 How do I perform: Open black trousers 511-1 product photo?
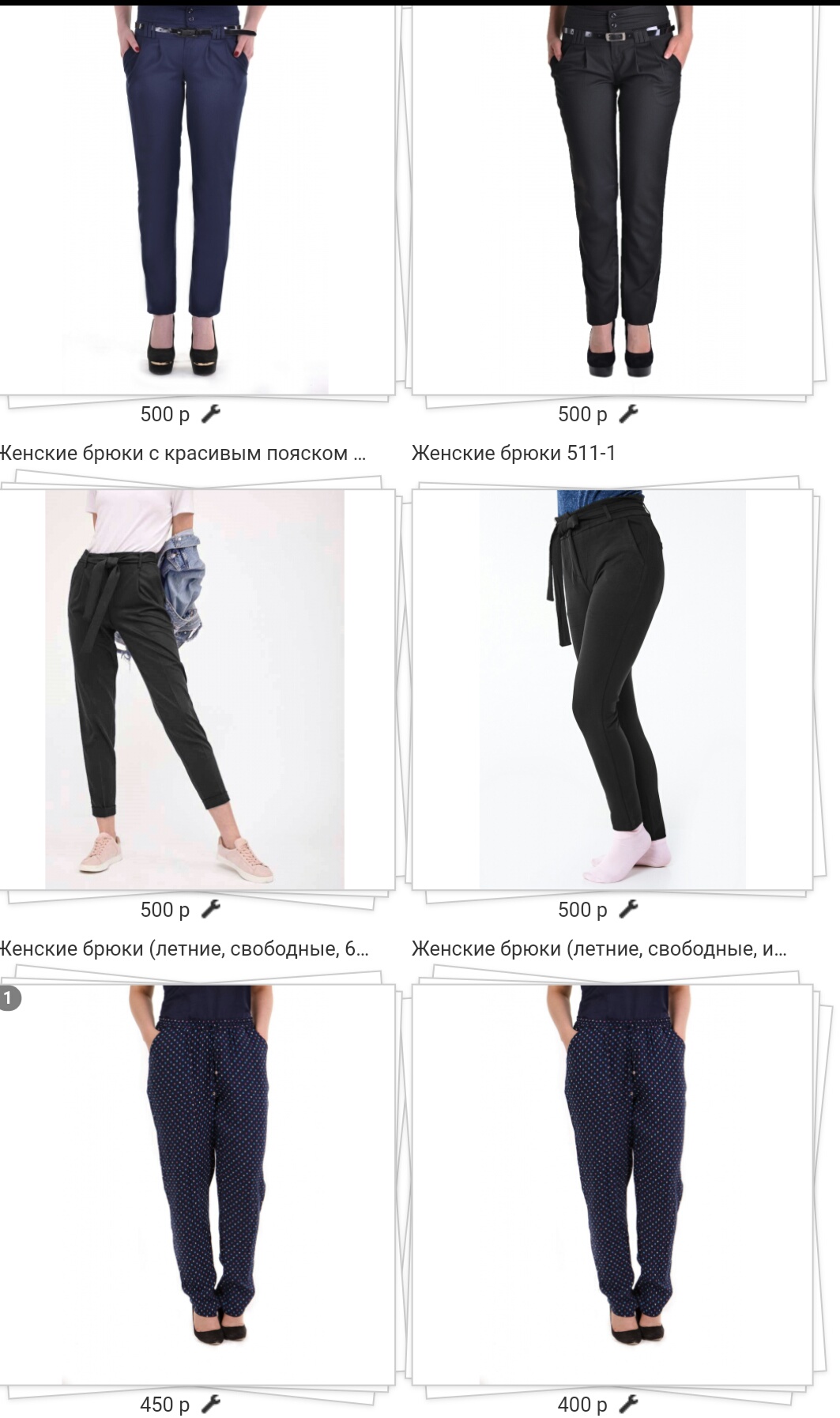(612, 198)
